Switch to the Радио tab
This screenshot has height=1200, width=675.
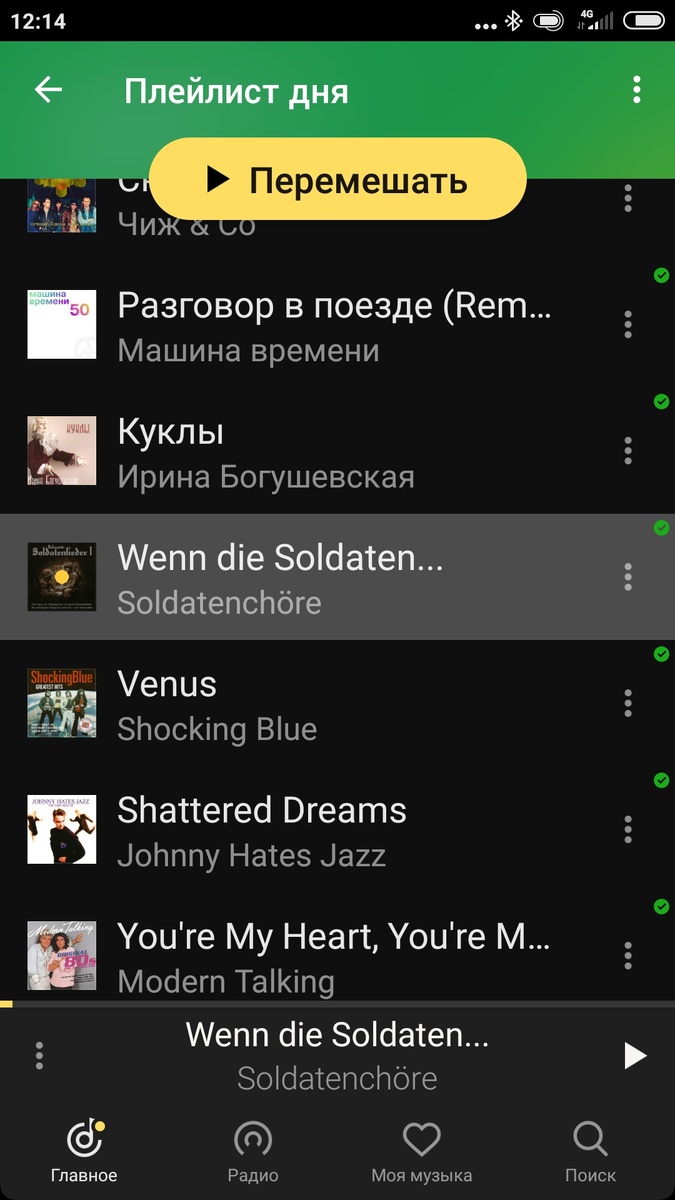253,1152
